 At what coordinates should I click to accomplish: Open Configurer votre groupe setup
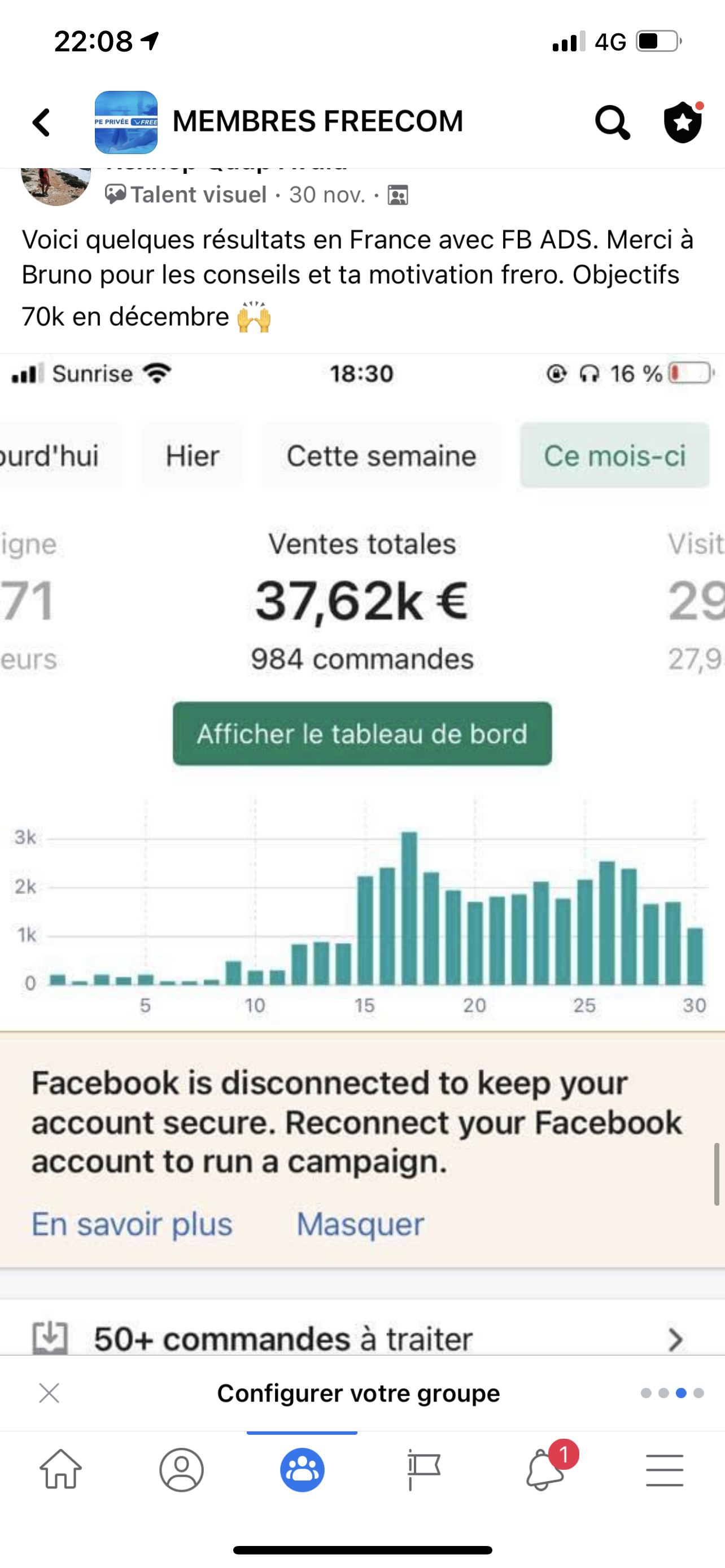[x=359, y=1392]
